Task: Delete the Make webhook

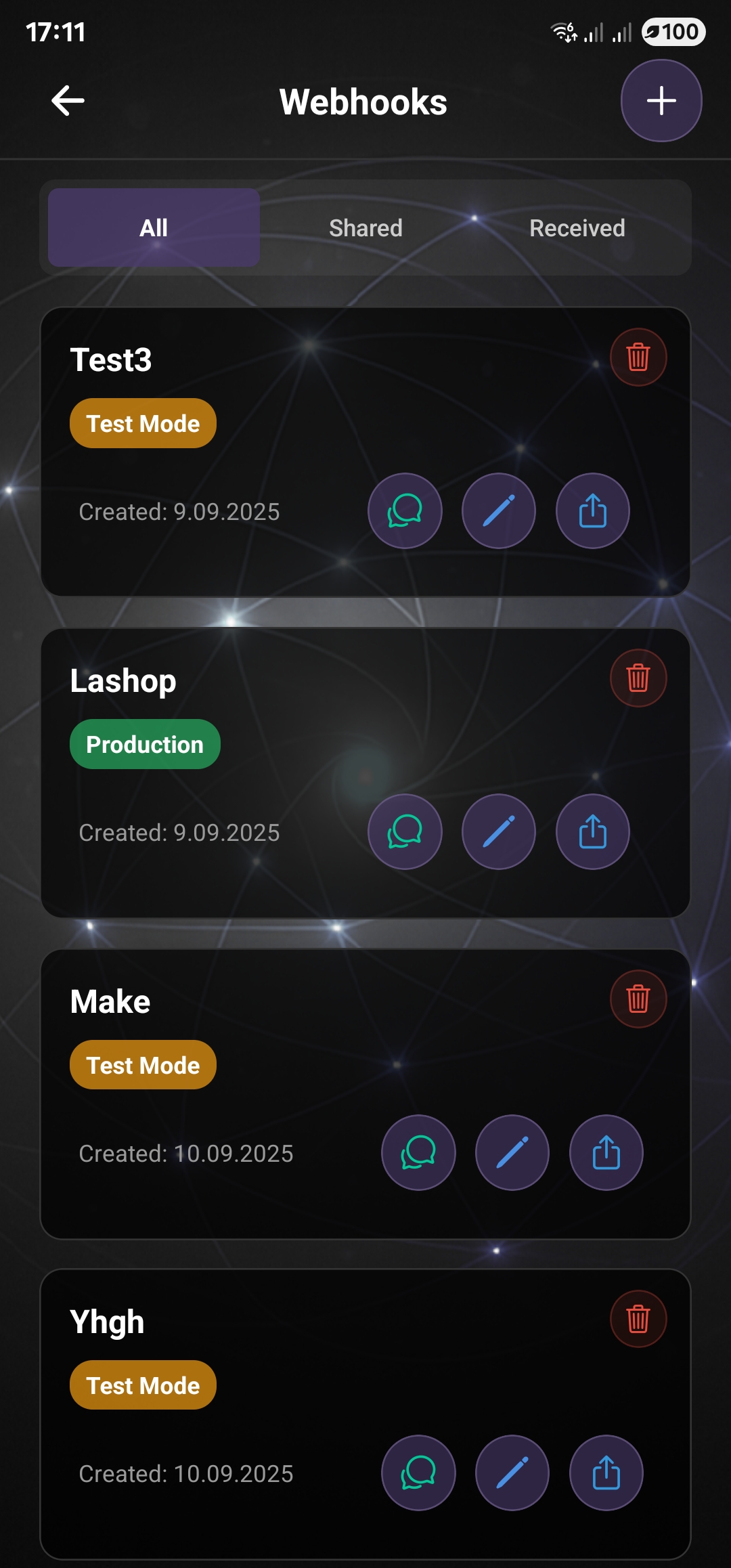Action: point(638,999)
